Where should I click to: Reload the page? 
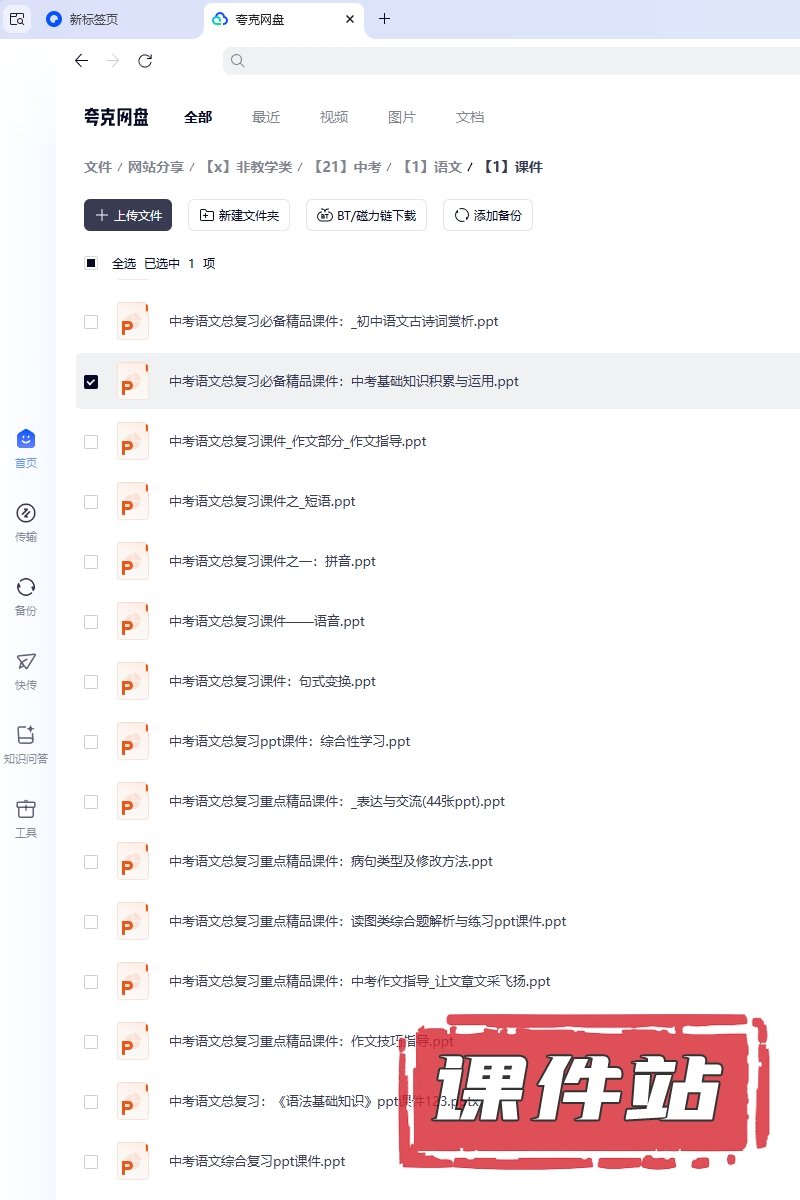(145, 61)
